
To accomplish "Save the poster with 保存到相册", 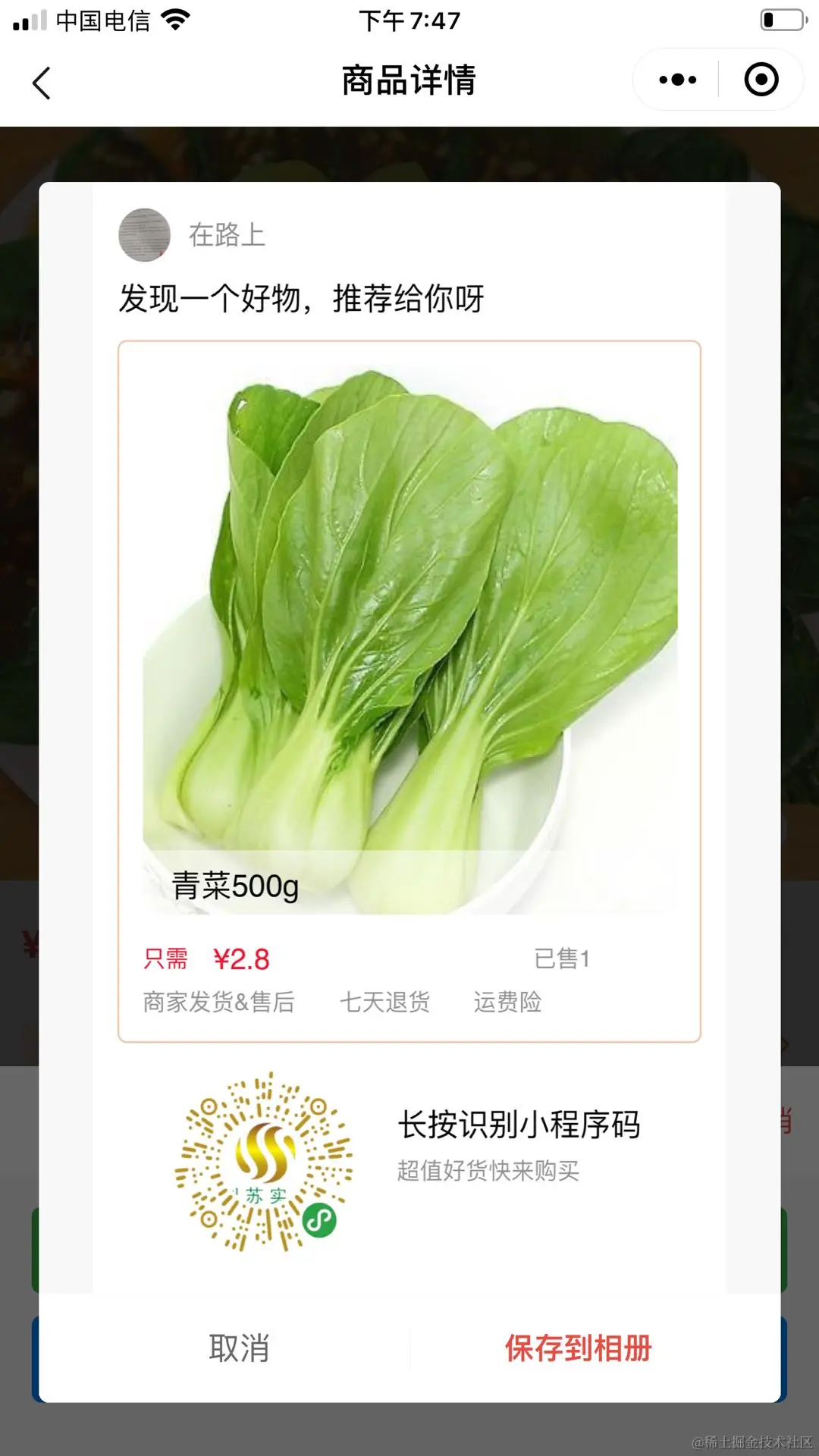I will pos(579,1348).
